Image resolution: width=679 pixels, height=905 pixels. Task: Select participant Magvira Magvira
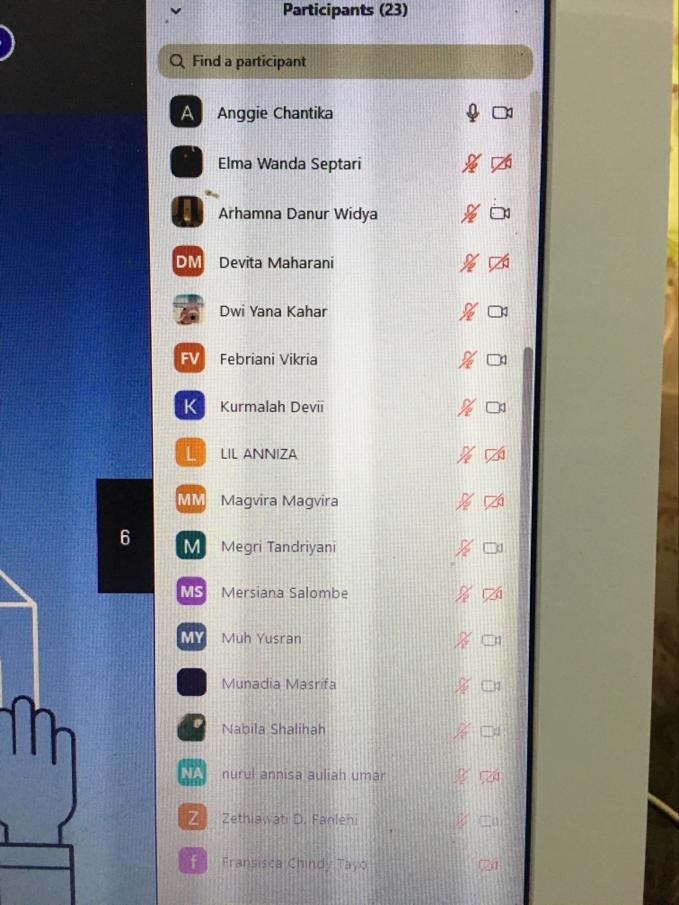pos(279,501)
